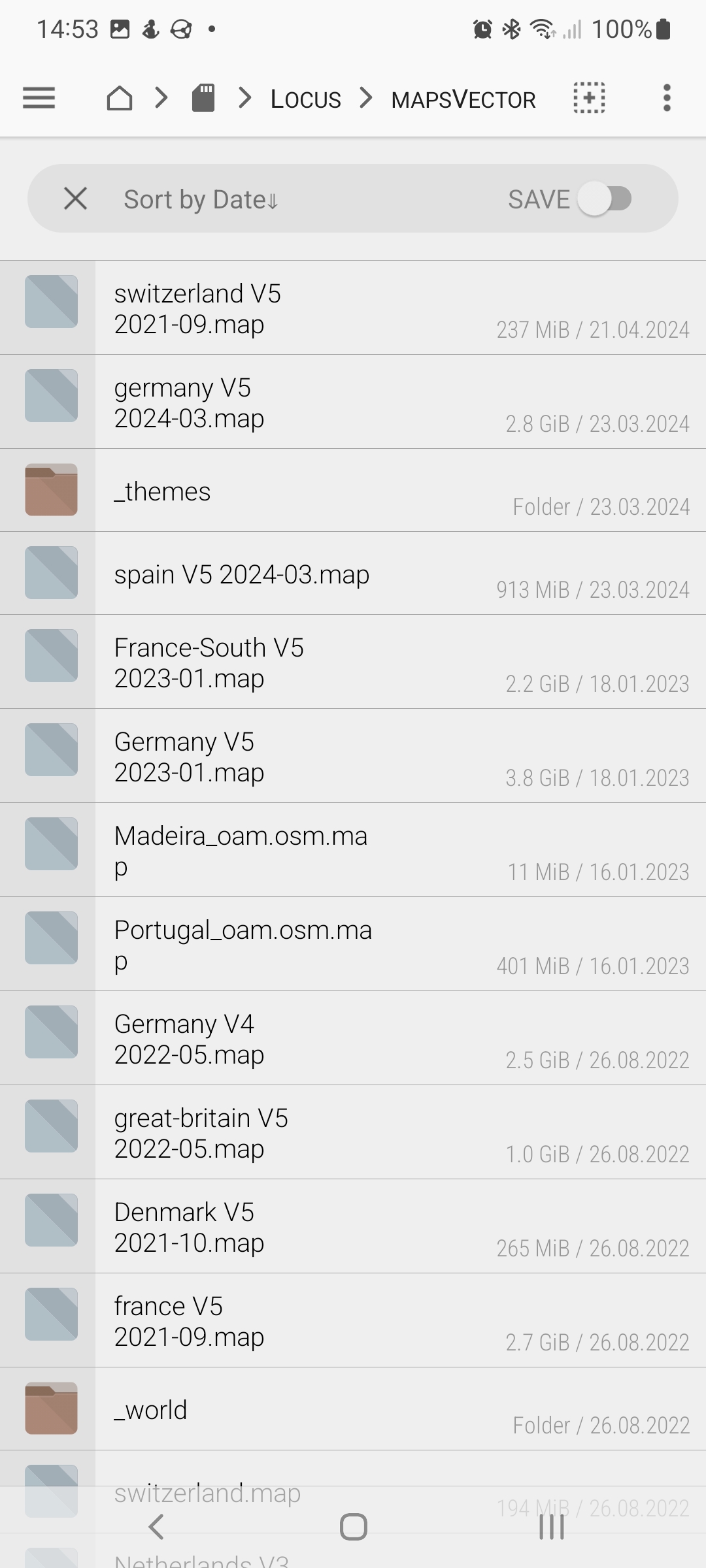Open the _world folder
This screenshot has height=1568, width=706.
click(x=353, y=1409)
